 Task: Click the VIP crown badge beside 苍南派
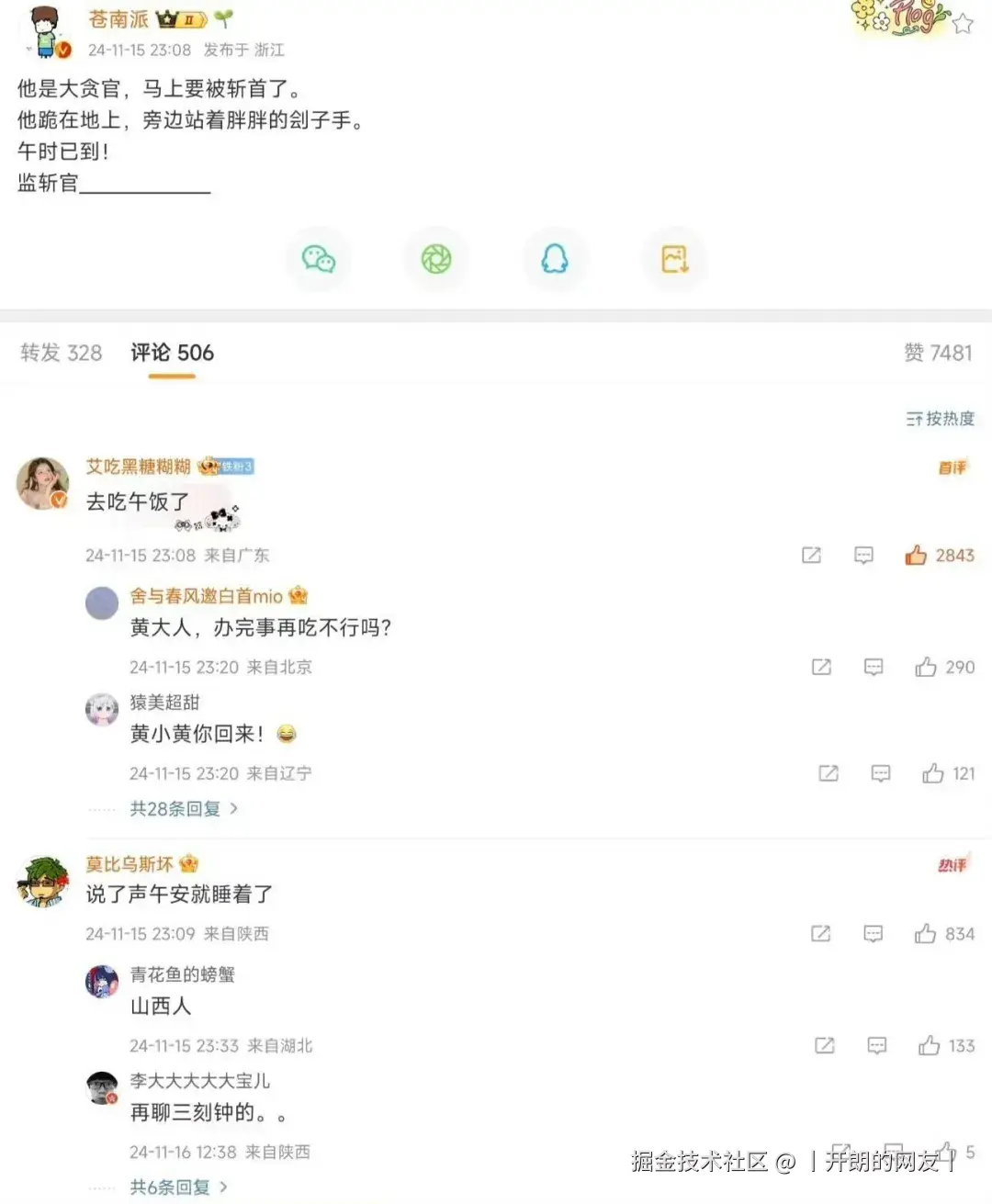click(183, 18)
